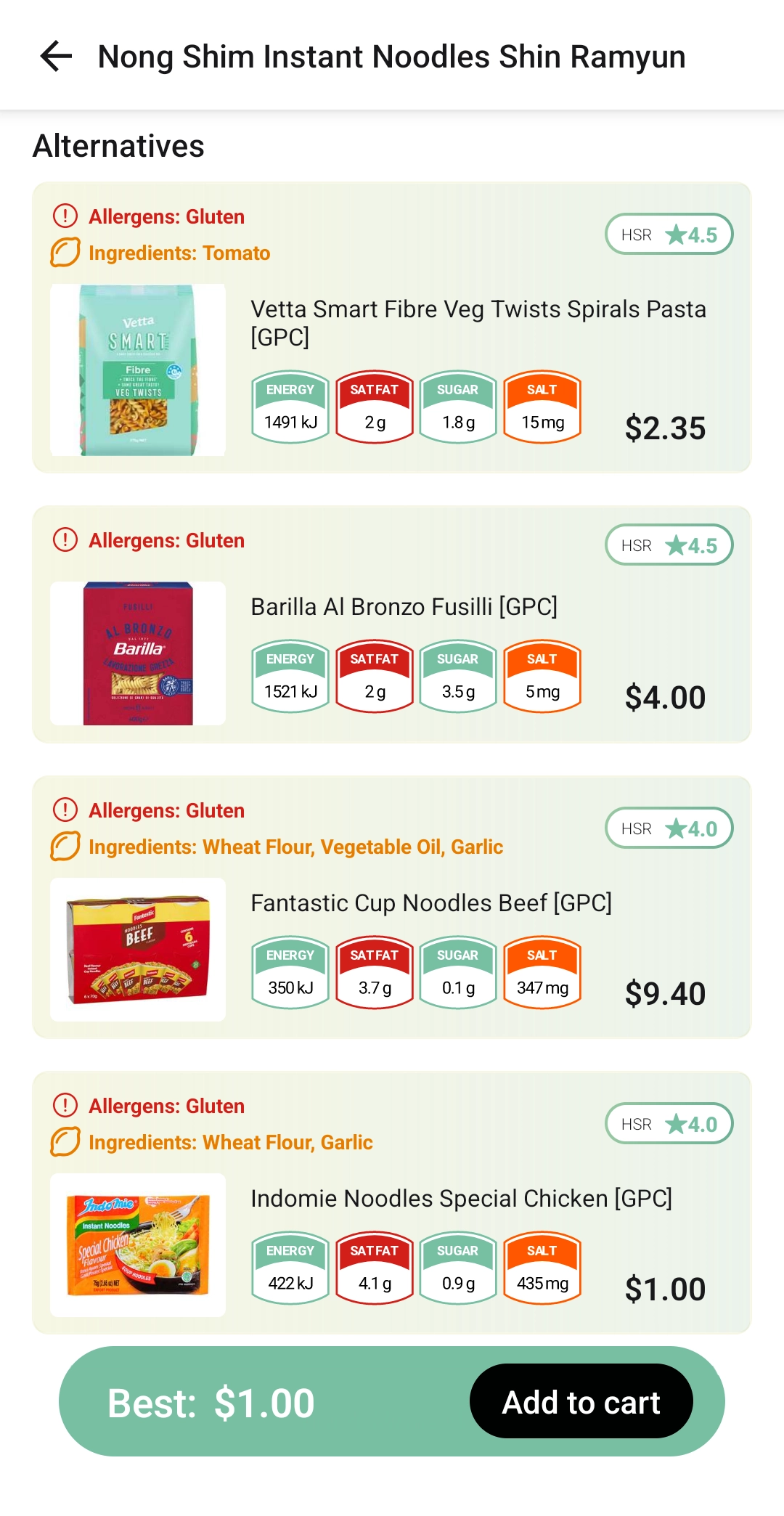Image resolution: width=784 pixels, height=1516 pixels.
Task: View Fantastic Cup Noodles Beef details
Action: [x=431, y=903]
